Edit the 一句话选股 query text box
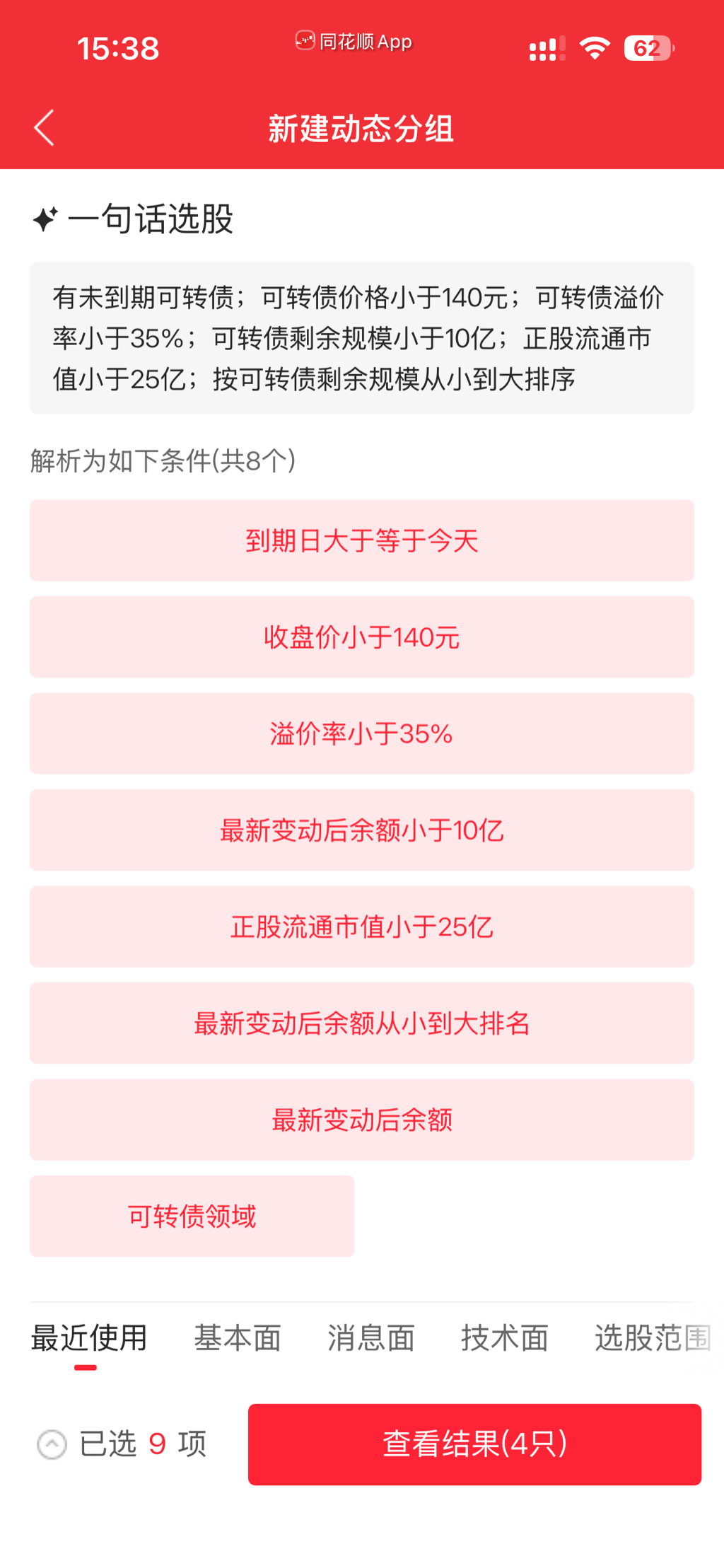 362,338
